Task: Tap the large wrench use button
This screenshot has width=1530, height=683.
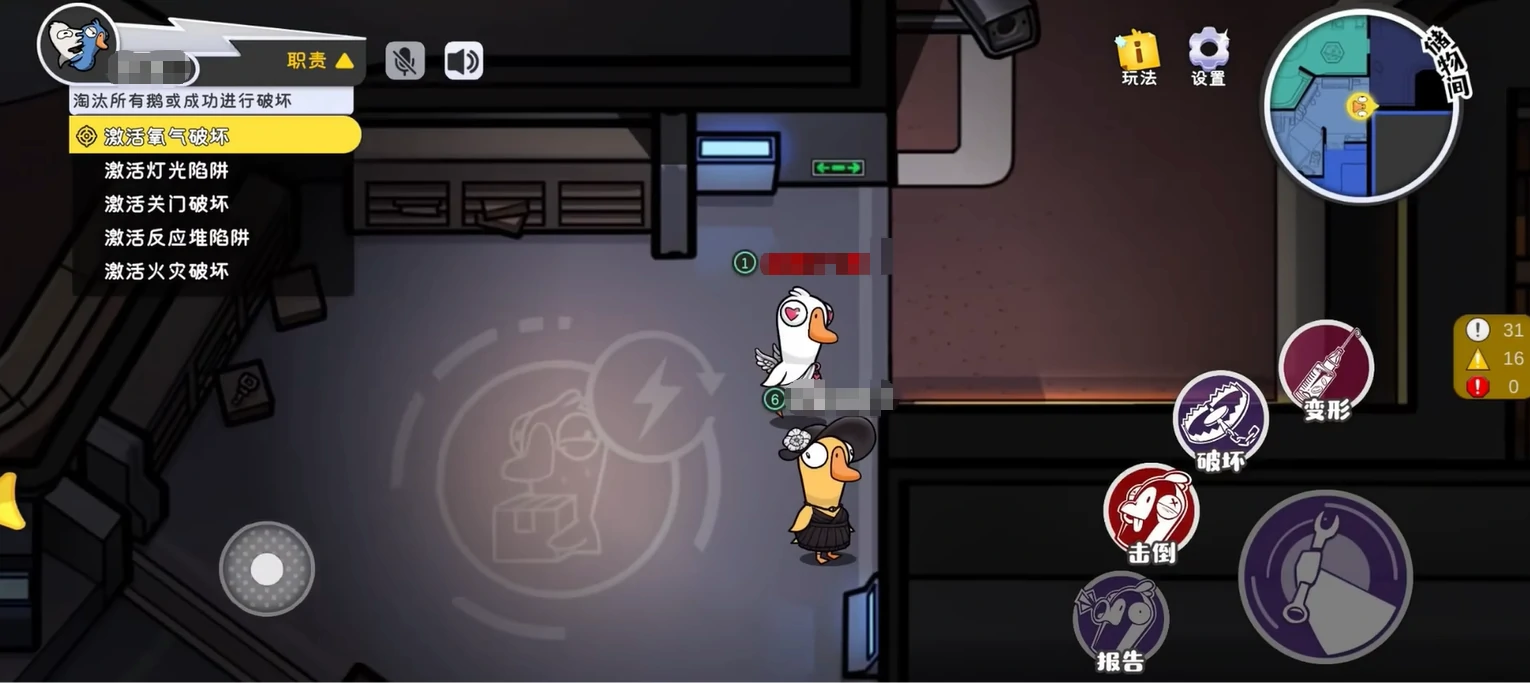Action: click(x=1325, y=576)
